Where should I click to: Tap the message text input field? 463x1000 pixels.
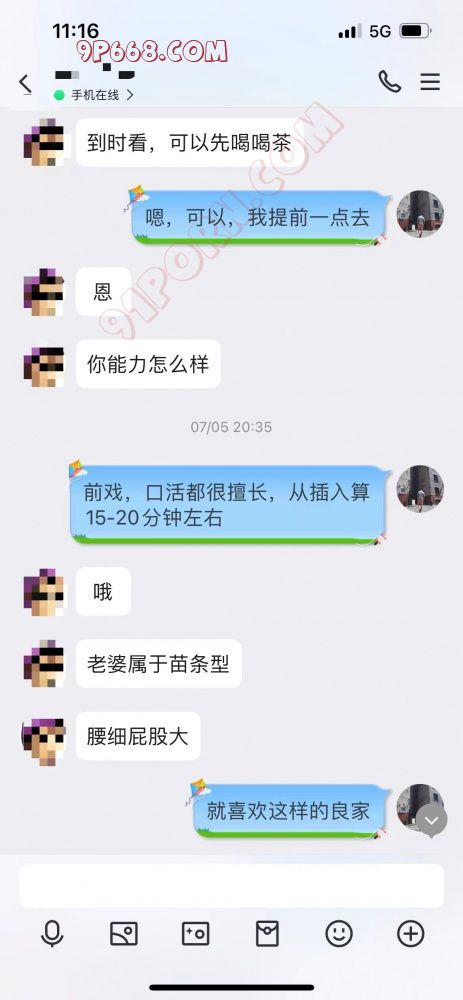coord(231,885)
